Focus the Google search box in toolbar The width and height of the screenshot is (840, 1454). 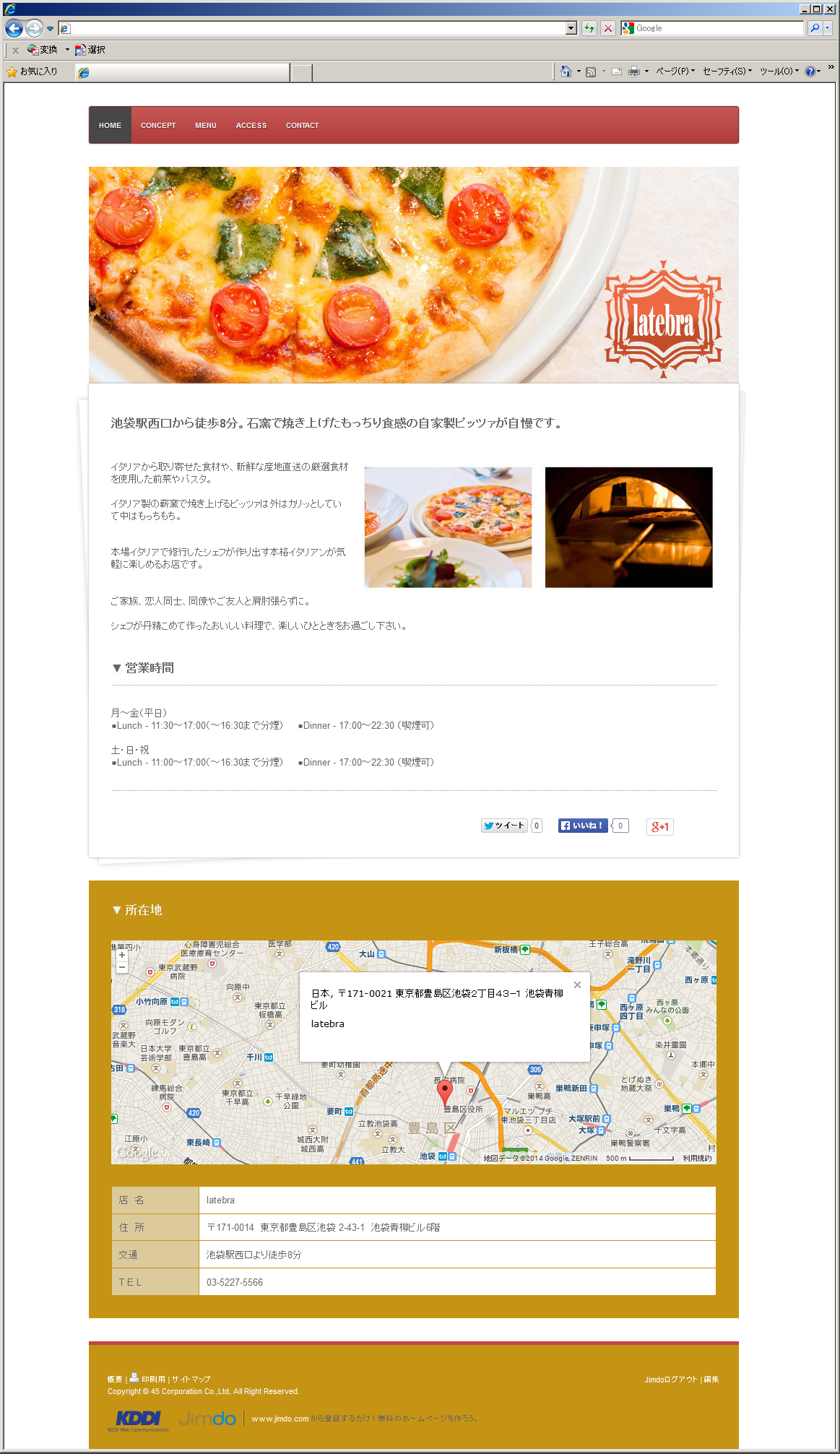(x=719, y=28)
